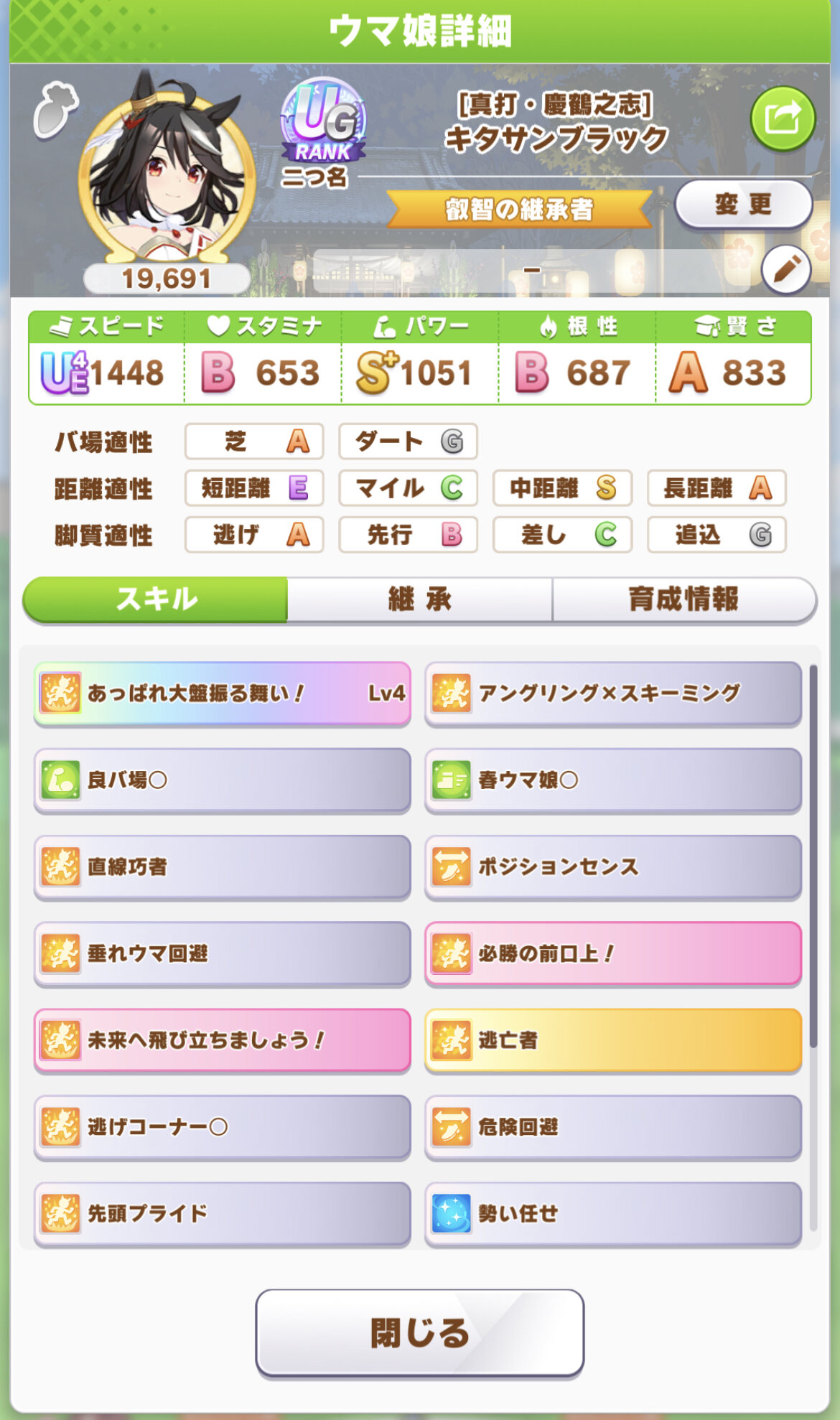
Task: Open the ポジションセンス skill
Action: click(x=613, y=867)
